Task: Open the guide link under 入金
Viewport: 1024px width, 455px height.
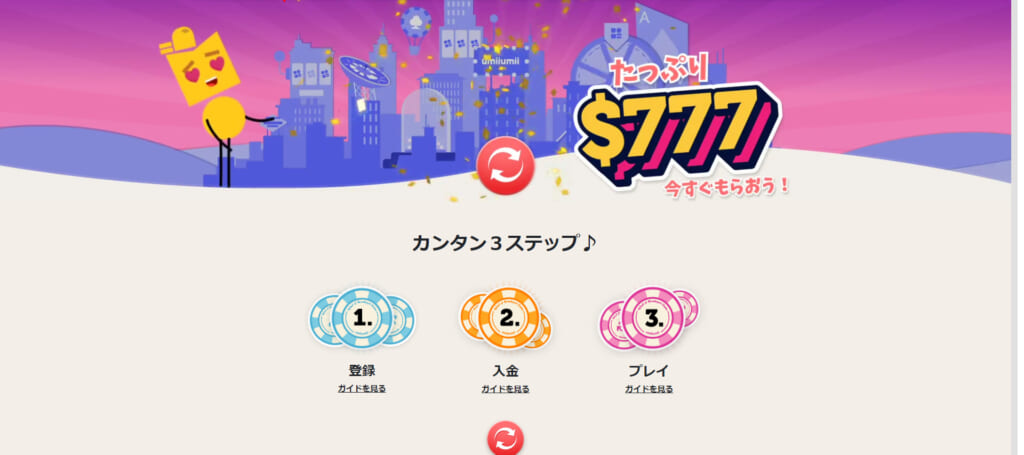Action: tap(505, 389)
